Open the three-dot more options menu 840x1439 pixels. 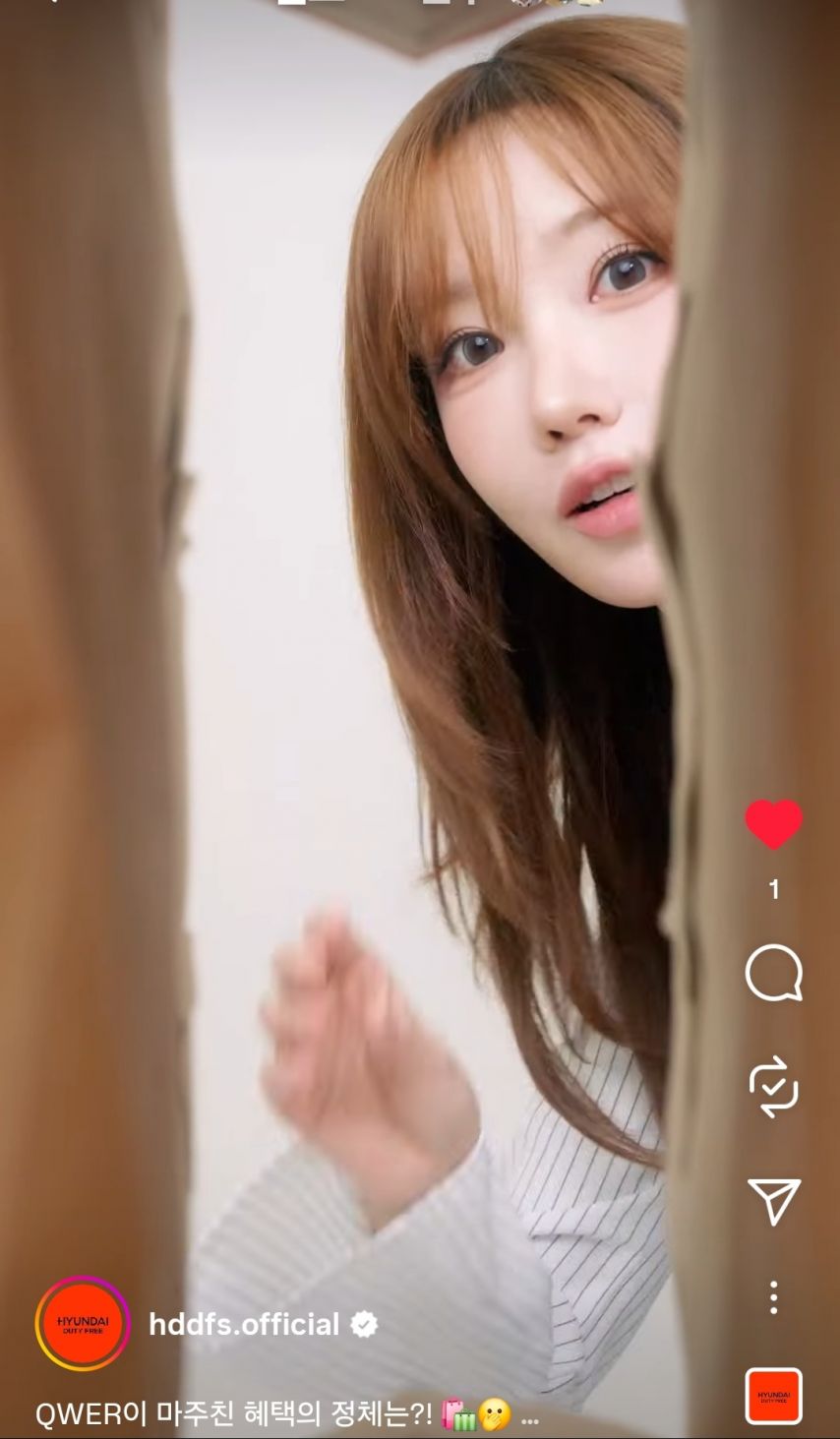(773, 1297)
